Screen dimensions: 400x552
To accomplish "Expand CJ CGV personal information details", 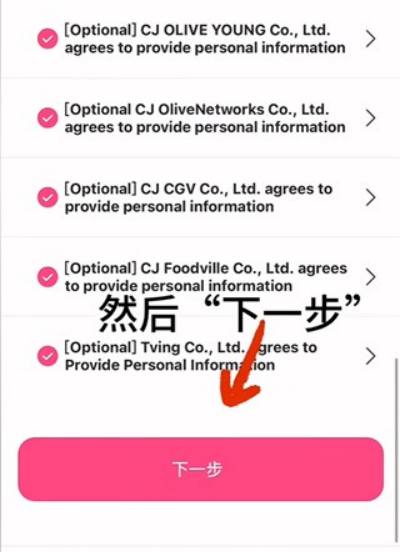I will pyautogui.click(x=370, y=197).
